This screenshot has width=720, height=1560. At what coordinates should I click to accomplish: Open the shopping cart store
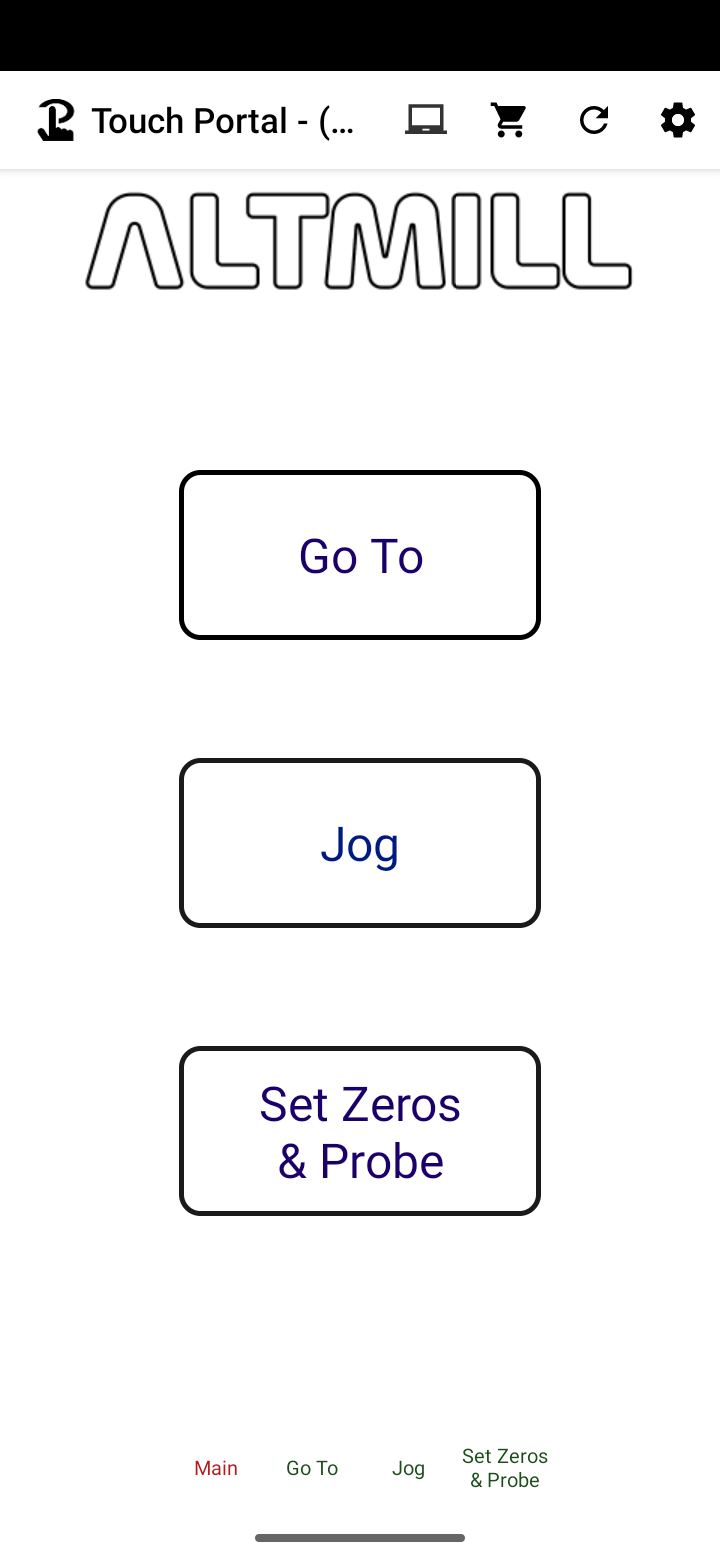[x=509, y=120]
